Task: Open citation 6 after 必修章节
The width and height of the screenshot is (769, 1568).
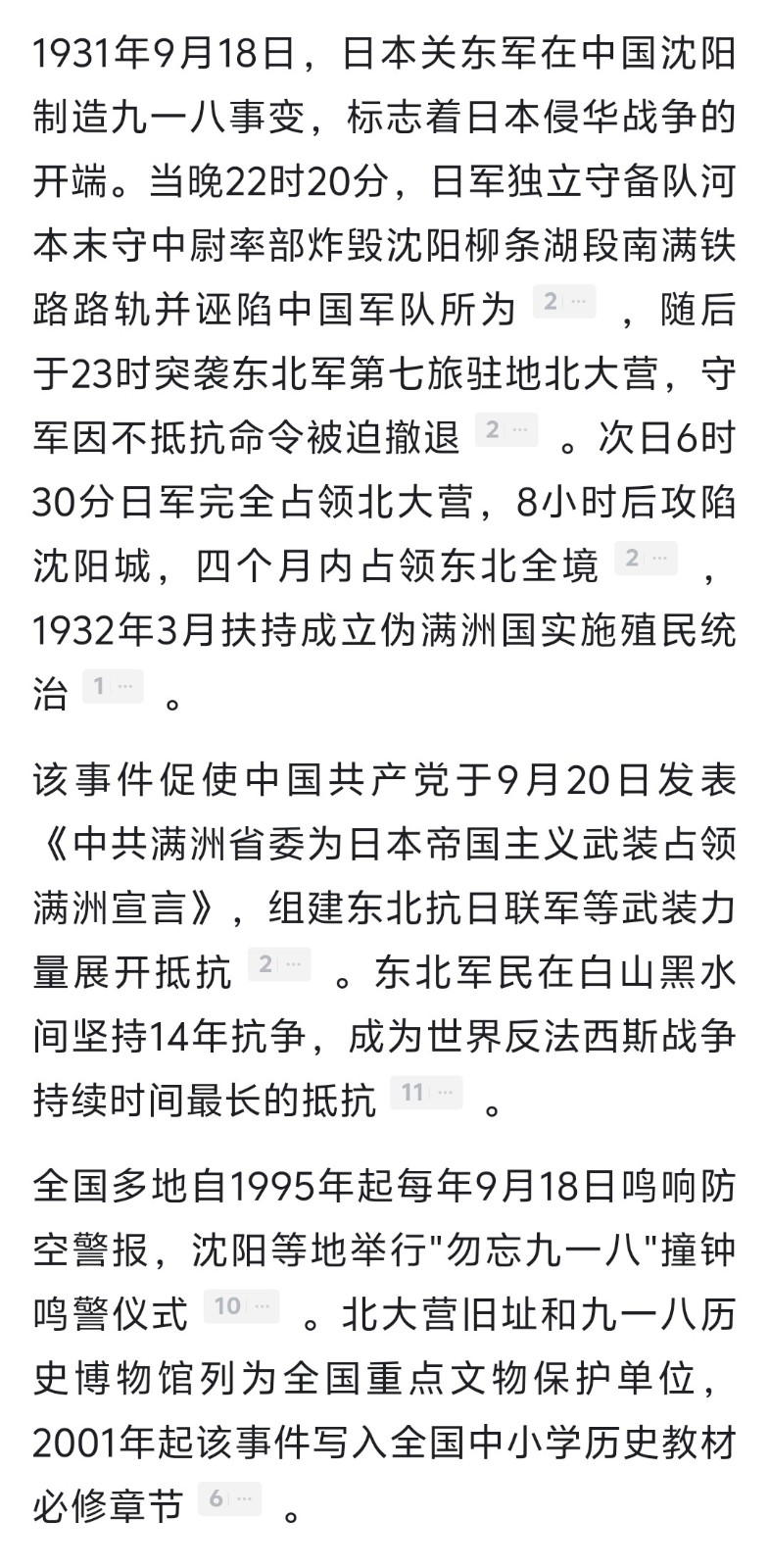Action: 229,1499
